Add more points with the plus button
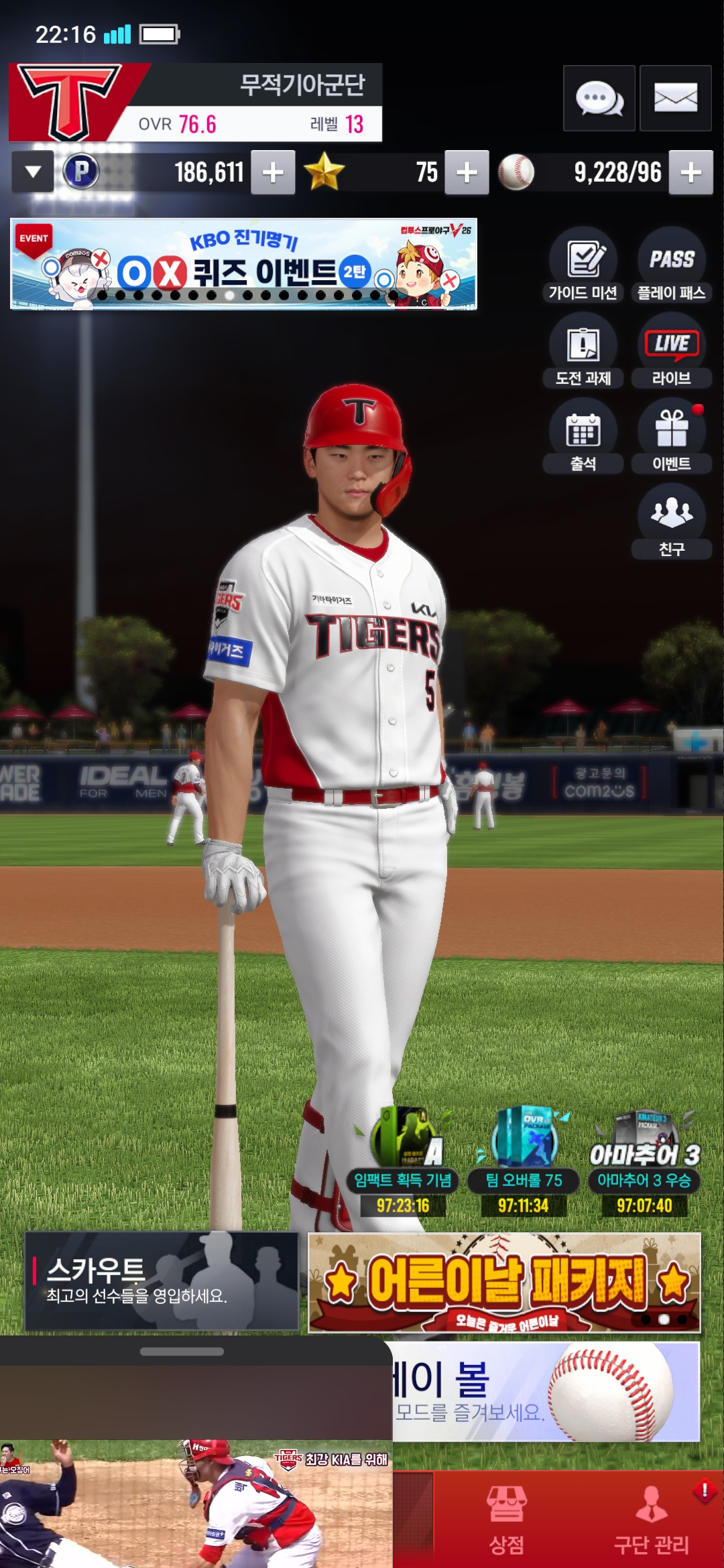724x1568 pixels. 273,172
